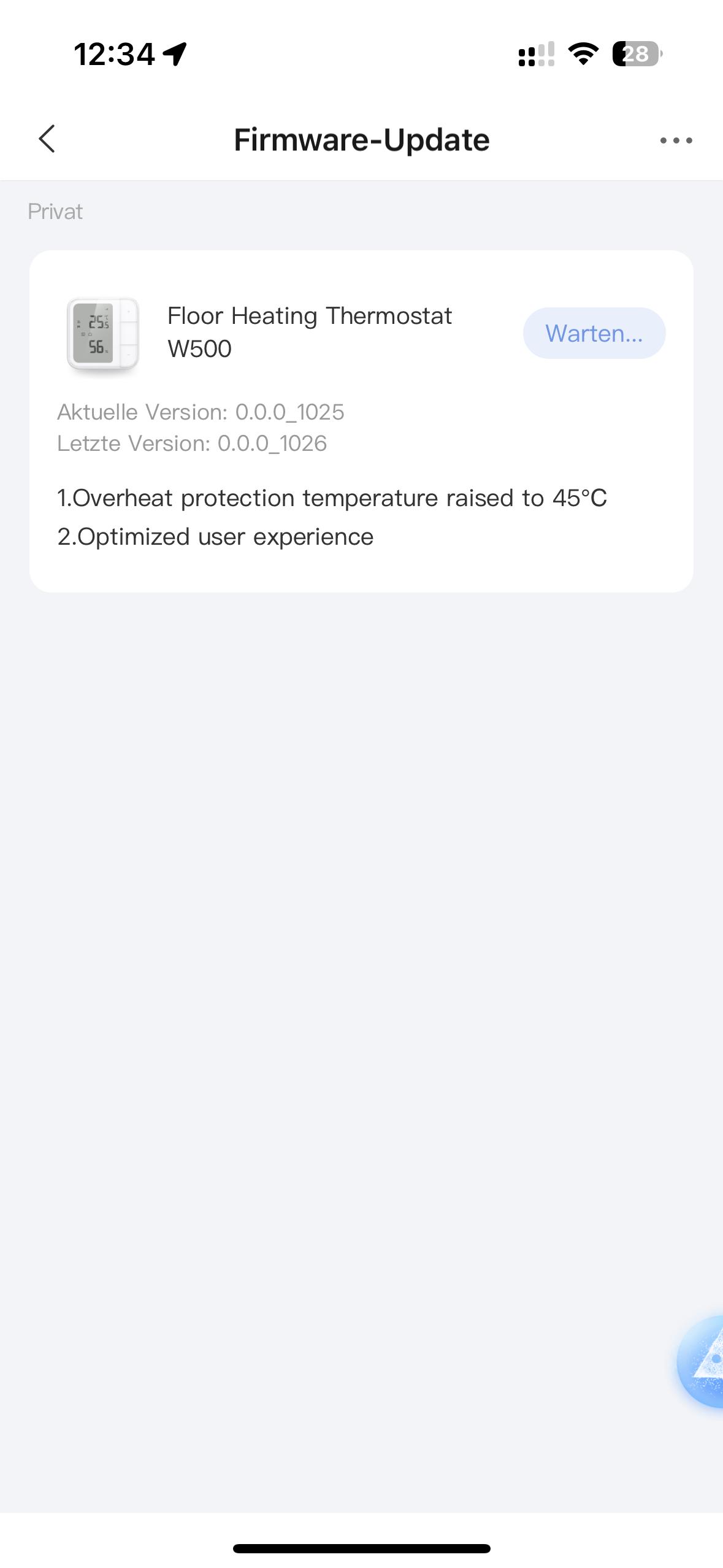Go back from Firmware-Update screen
The image size is (723, 1568).
(x=47, y=139)
